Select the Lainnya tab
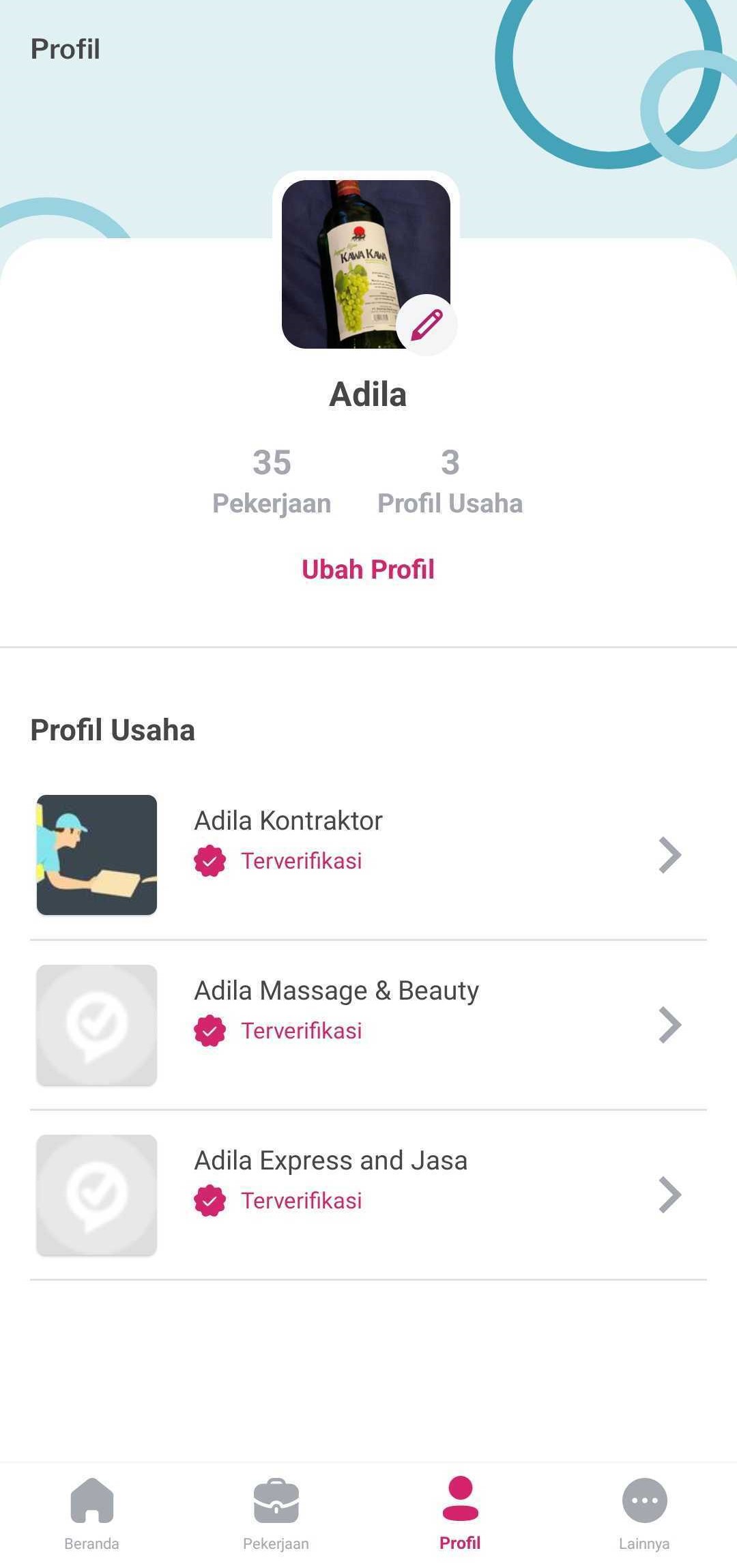 (x=645, y=1522)
